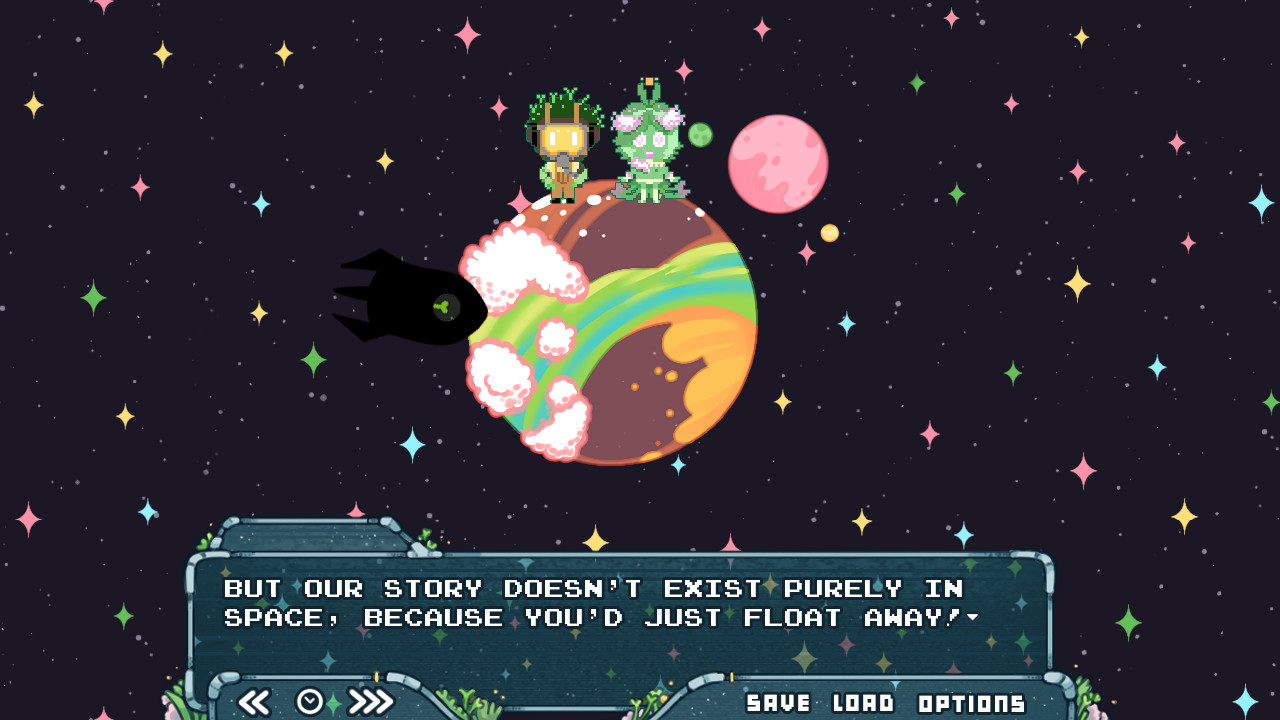Open the Save menu
This screenshot has height=720, width=1280.
pos(779,703)
